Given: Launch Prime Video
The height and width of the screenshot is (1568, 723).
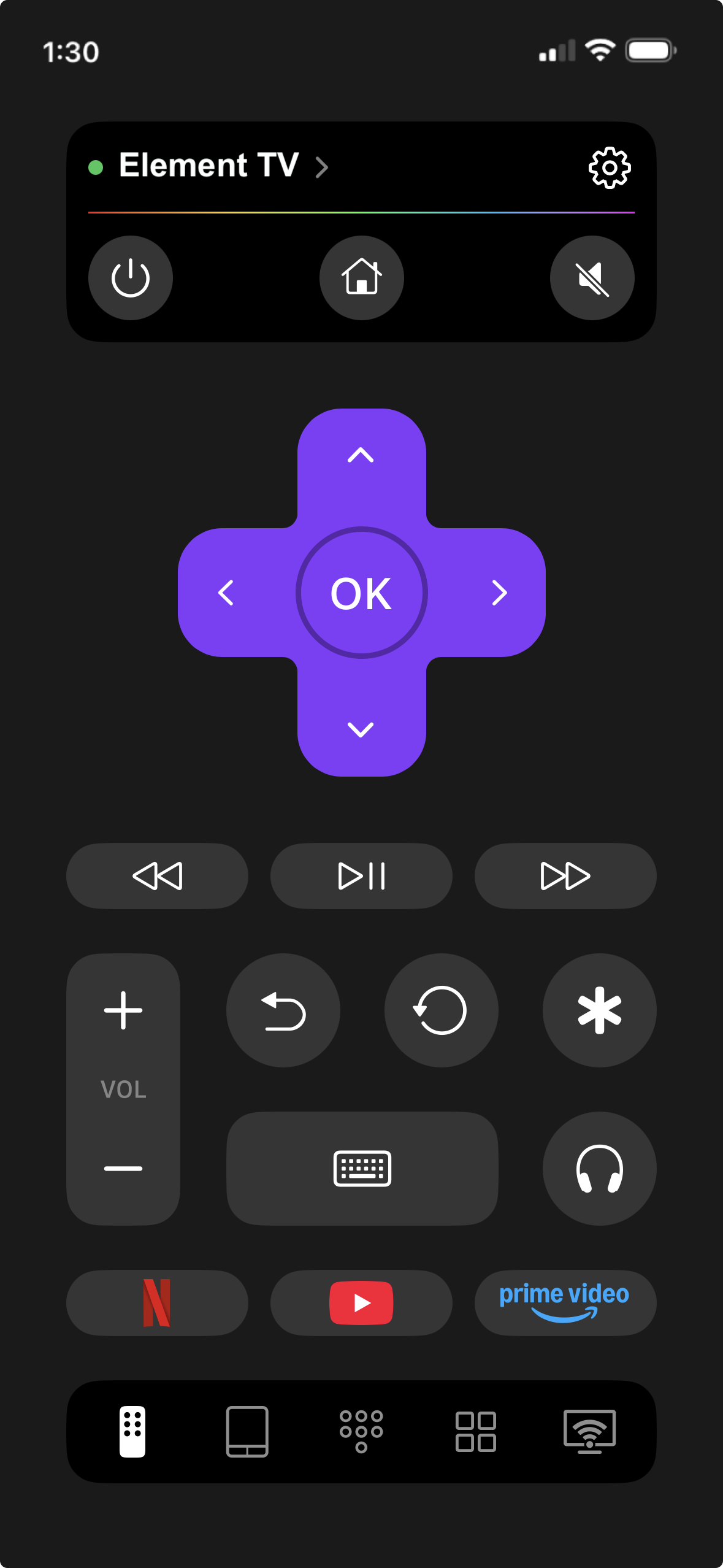Looking at the screenshot, I should [x=564, y=1302].
